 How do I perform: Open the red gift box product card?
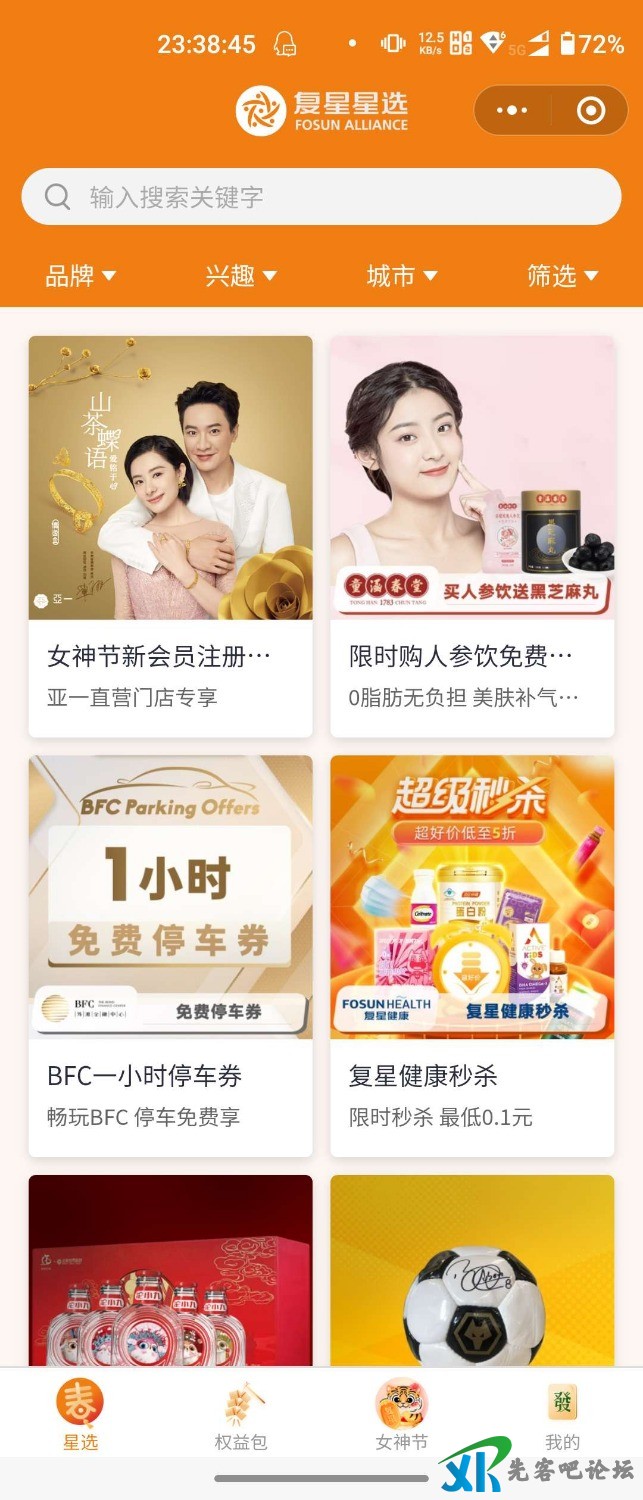tap(170, 1270)
